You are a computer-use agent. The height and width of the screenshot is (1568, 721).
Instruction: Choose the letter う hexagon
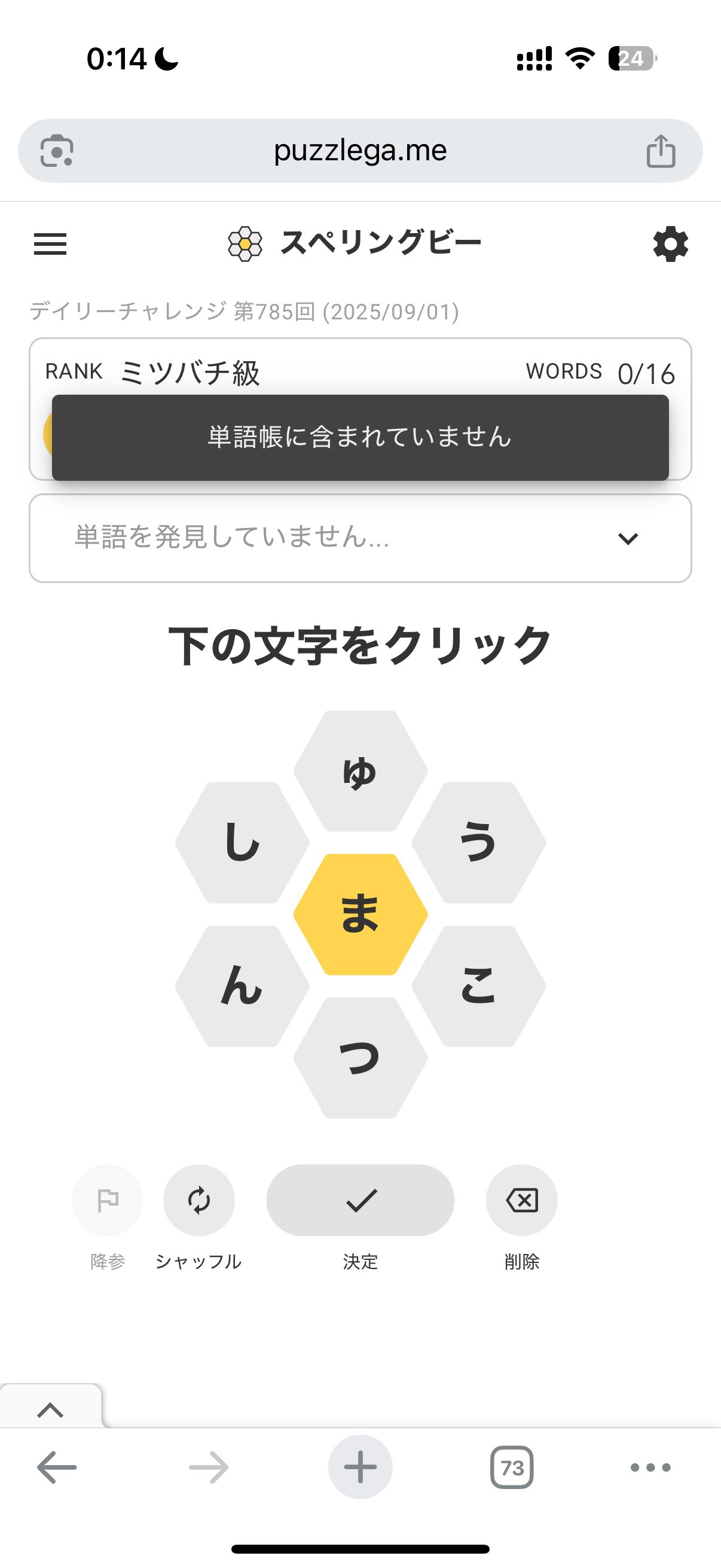coord(478,843)
